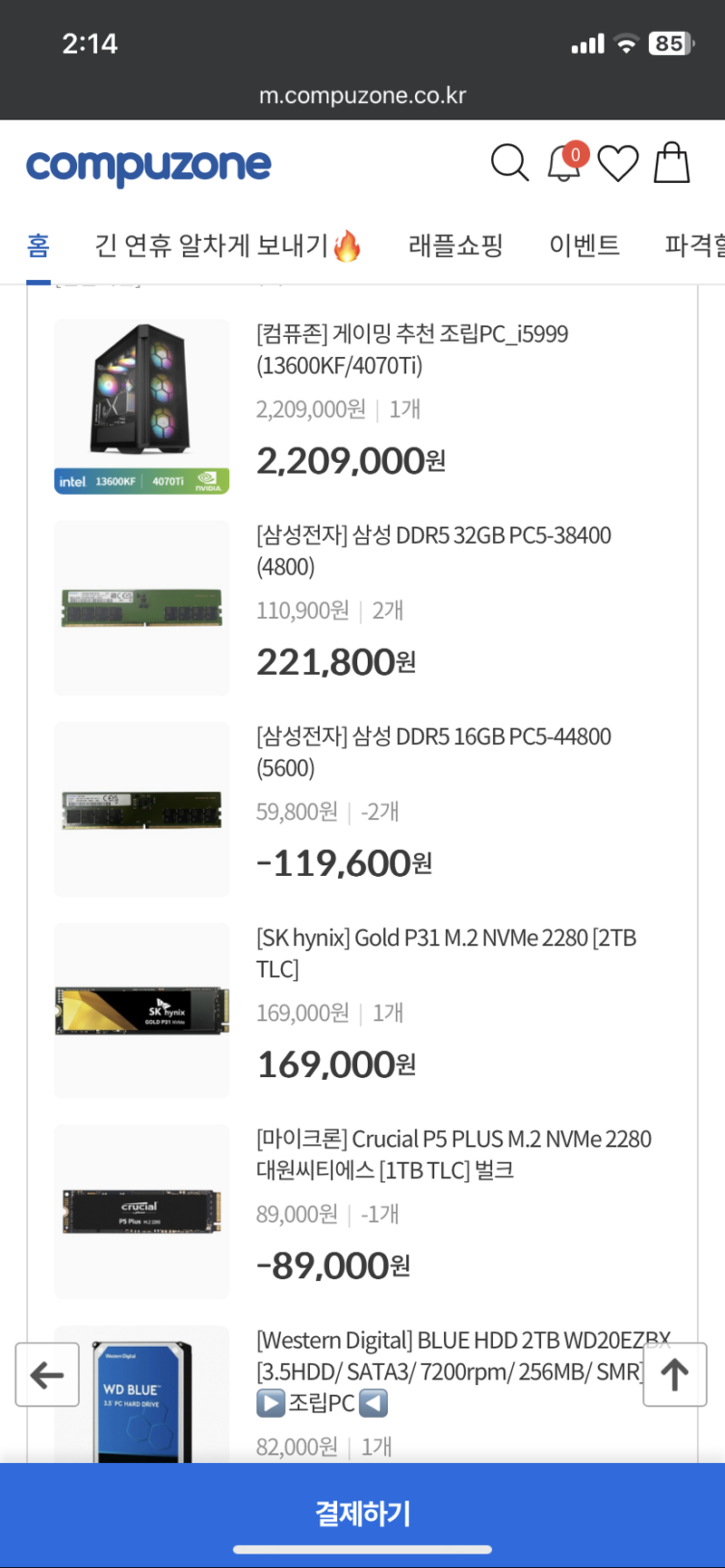Open the notifications bell
The width and height of the screenshot is (725, 1568).
[565, 163]
